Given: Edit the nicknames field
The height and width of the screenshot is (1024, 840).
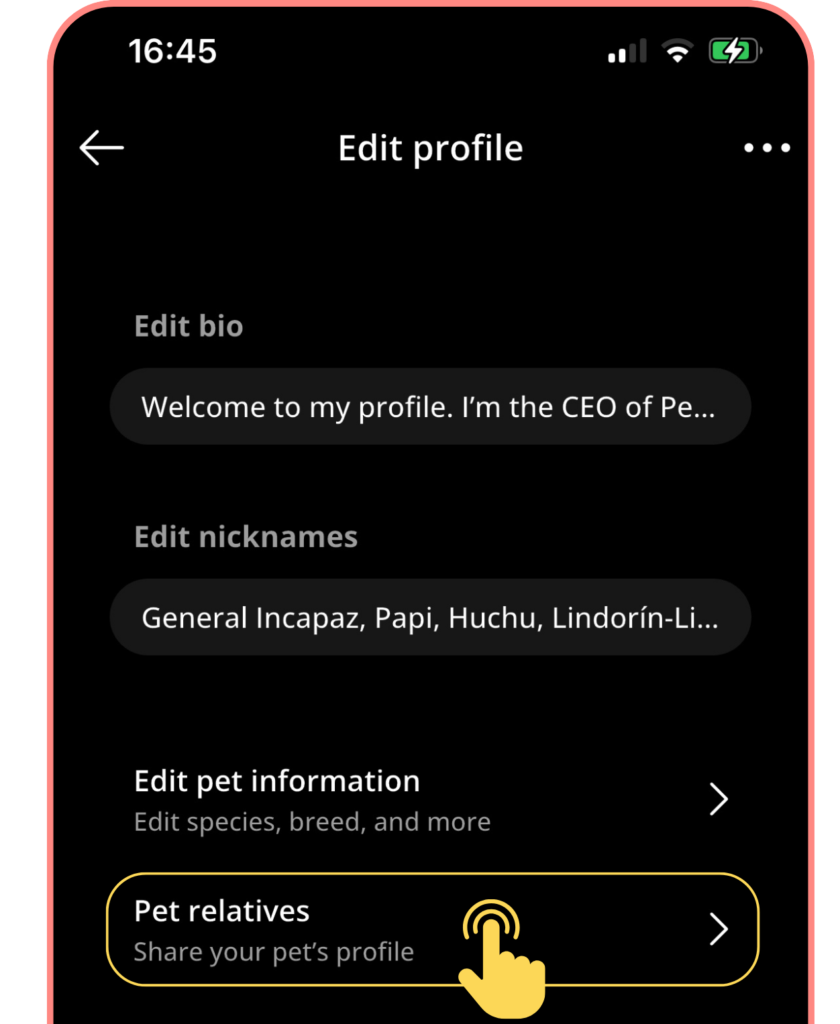Looking at the screenshot, I should pyautogui.click(x=430, y=617).
